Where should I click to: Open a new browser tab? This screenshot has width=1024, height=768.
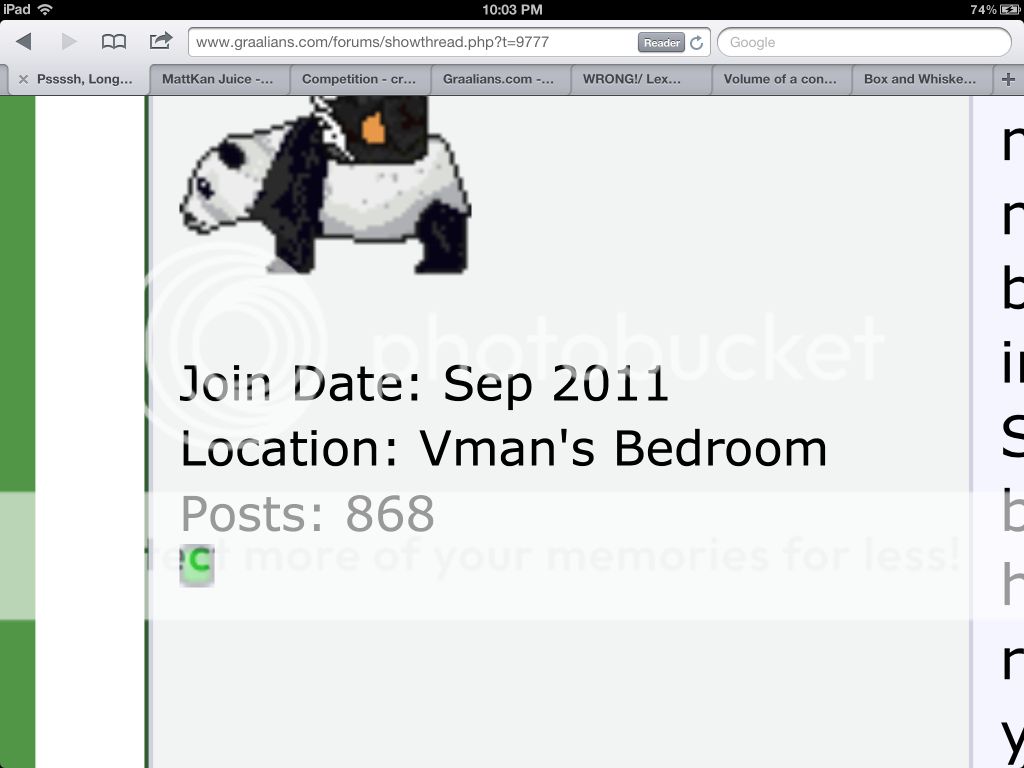(x=1007, y=79)
